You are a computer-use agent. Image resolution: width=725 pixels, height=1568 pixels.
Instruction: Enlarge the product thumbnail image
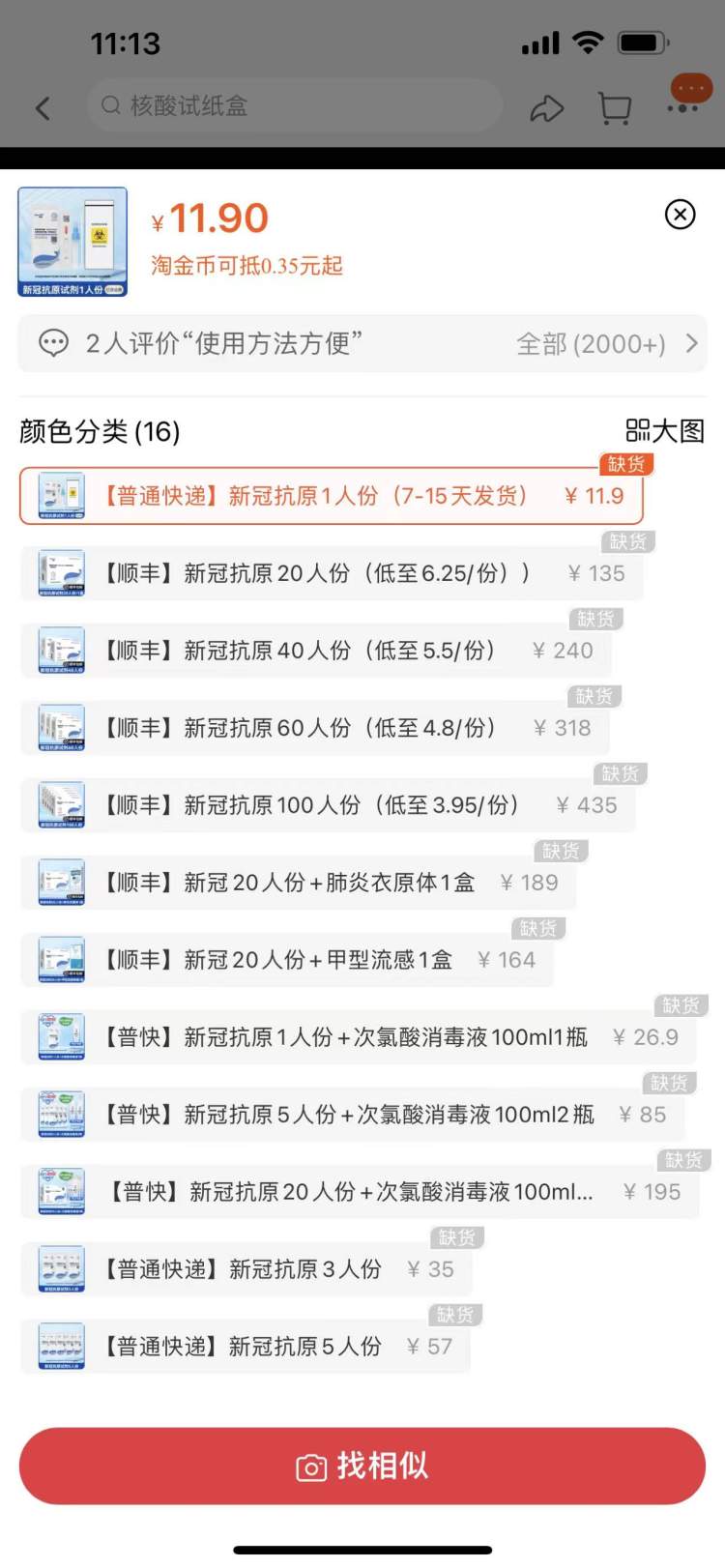coord(72,242)
